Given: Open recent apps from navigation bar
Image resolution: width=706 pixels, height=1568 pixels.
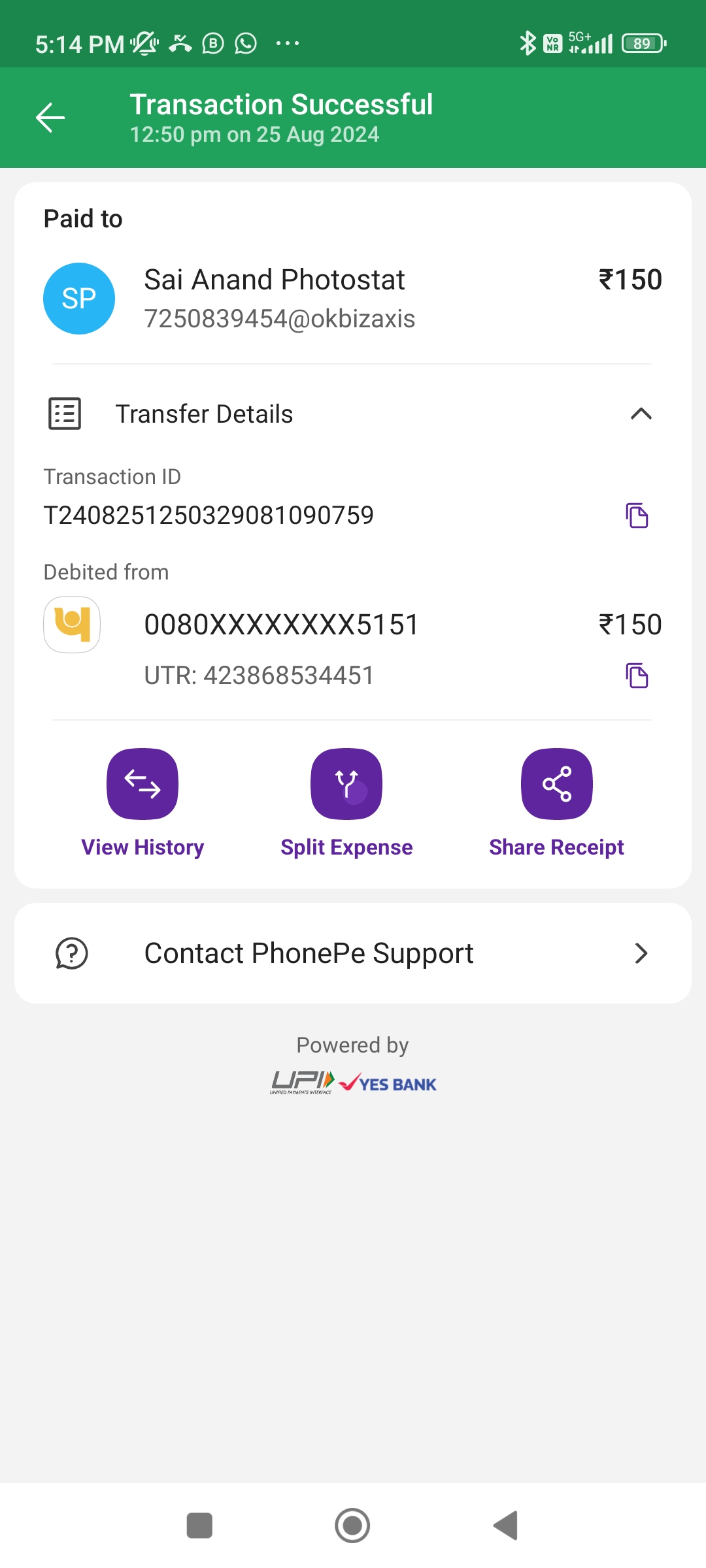Looking at the screenshot, I should pyautogui.click(x=199, y=1526).
